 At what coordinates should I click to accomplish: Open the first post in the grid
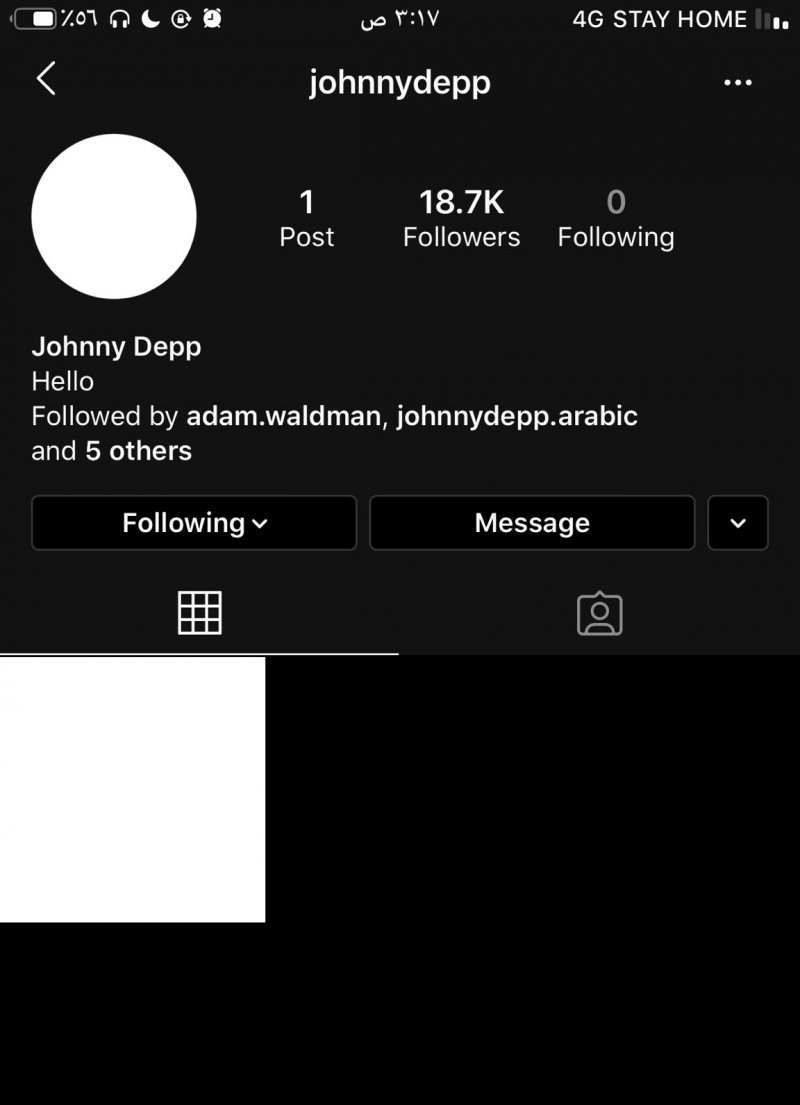(132, 789)
